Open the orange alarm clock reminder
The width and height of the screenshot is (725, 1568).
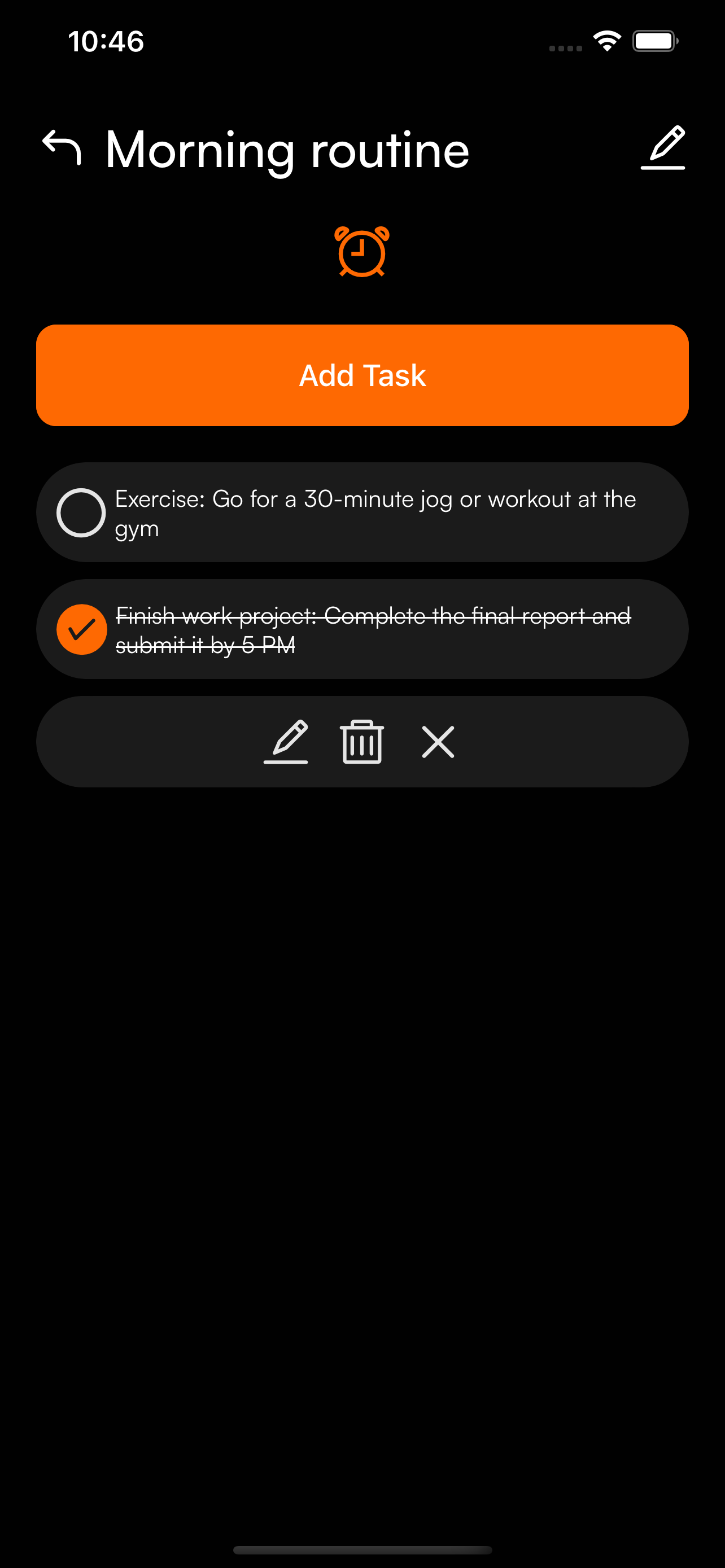click(361, 251)
